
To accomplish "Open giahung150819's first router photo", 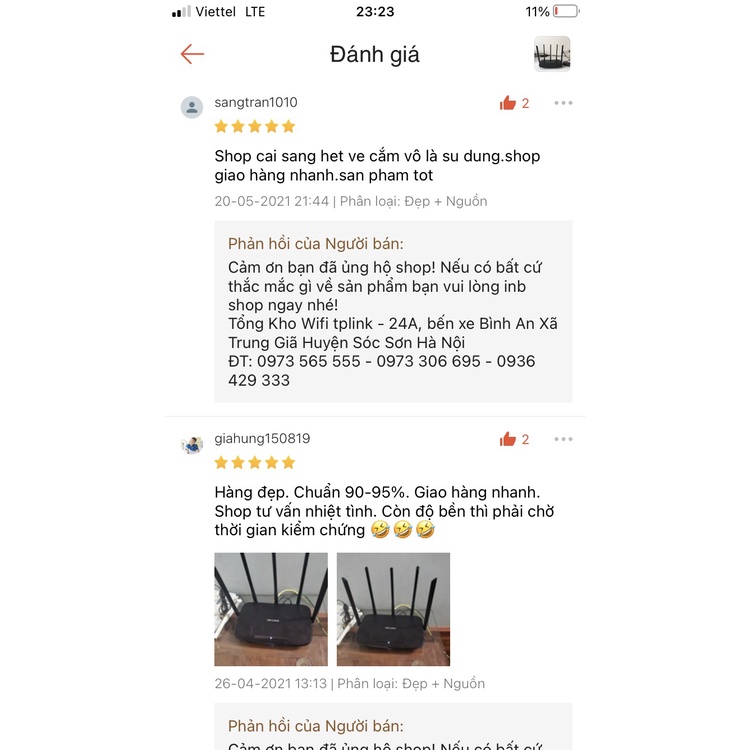I will [271, 609].
